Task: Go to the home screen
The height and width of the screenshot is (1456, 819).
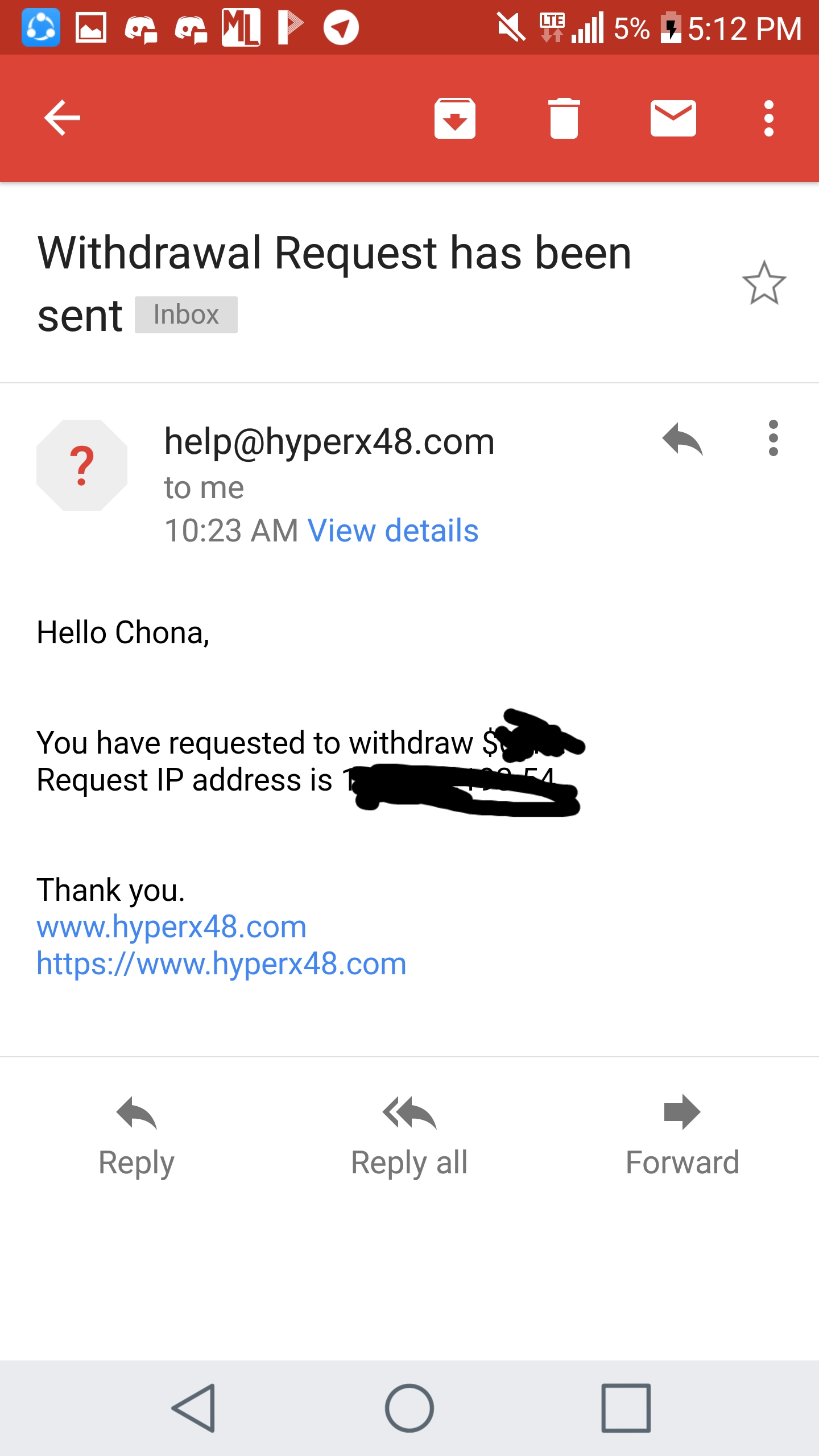Action: click(x=409, y=1408)
